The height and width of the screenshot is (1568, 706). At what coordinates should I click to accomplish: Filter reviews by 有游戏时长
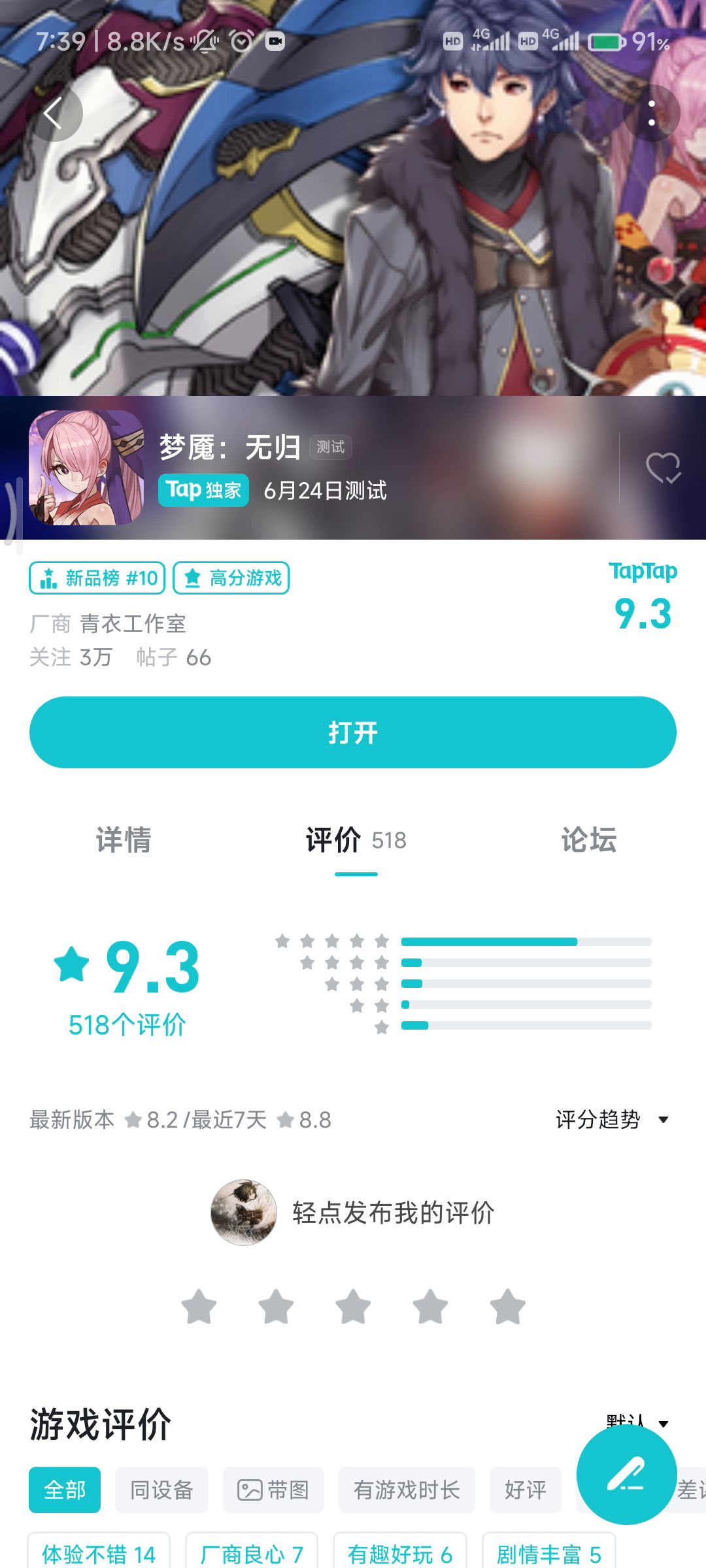[407, 1490]
